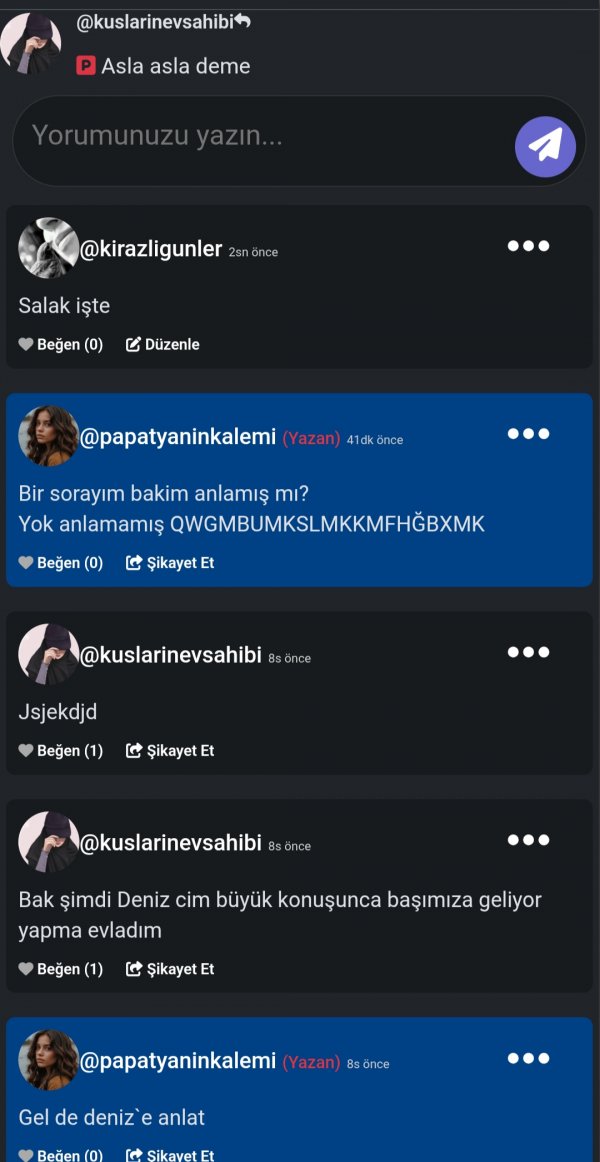Like the 'Bak şimdi Deniz' comment

[61, 969]
